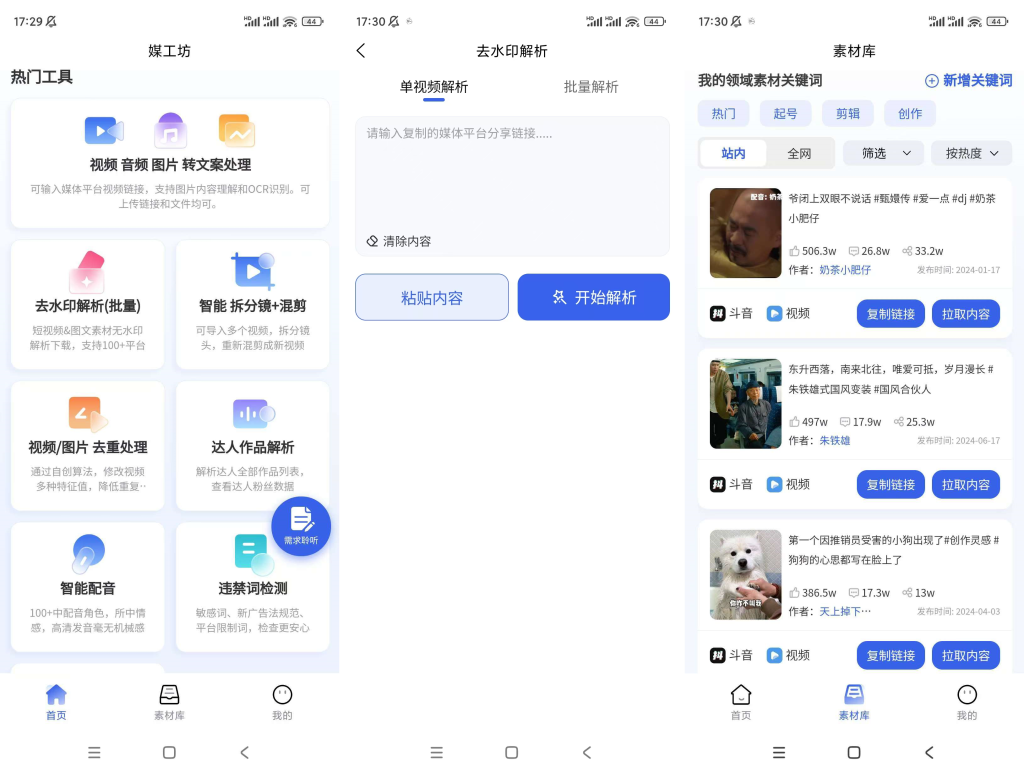Open the 达人作品解析 card

tap(252, 445)
